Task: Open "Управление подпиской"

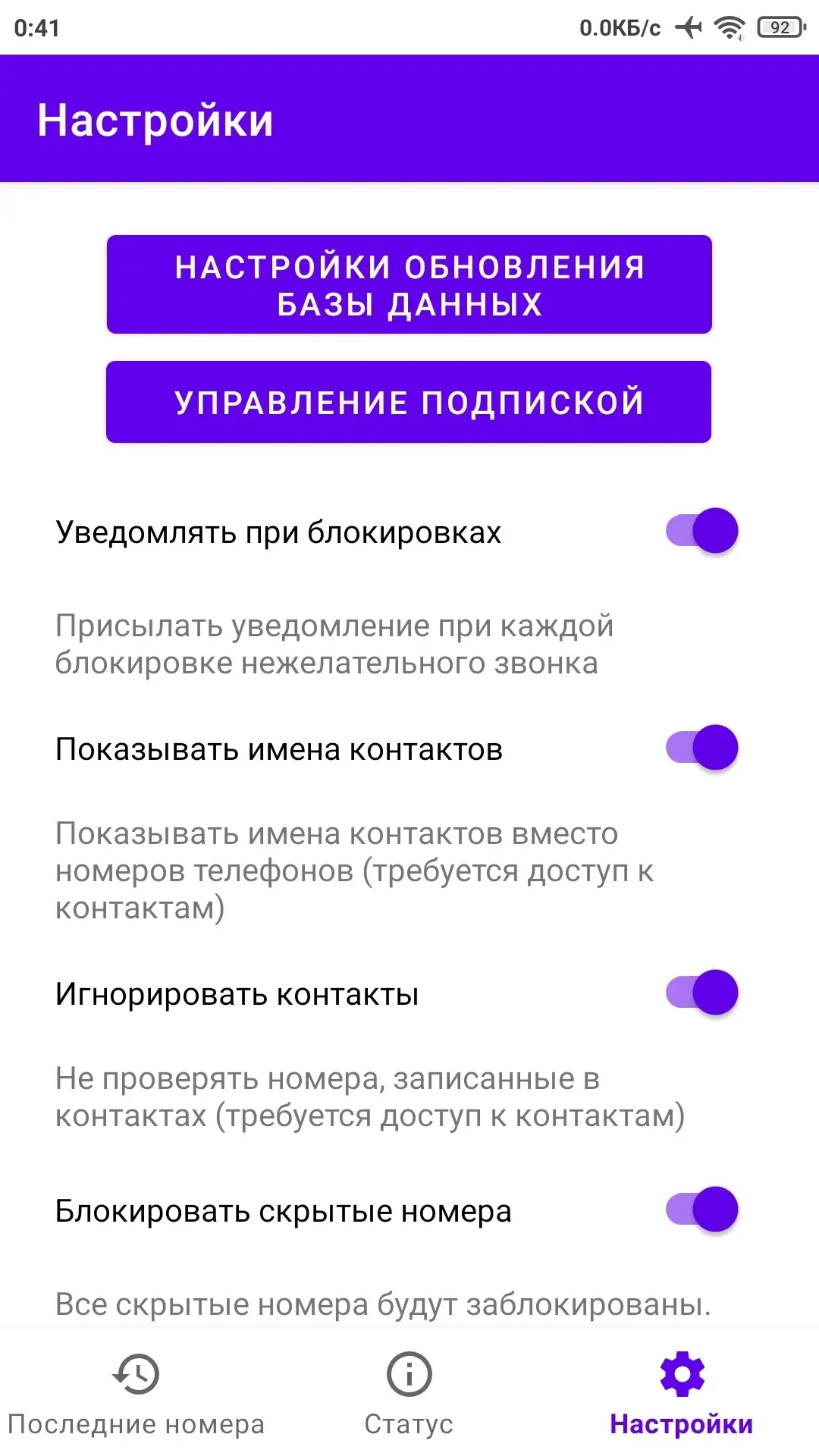Action: click(409, 402)
